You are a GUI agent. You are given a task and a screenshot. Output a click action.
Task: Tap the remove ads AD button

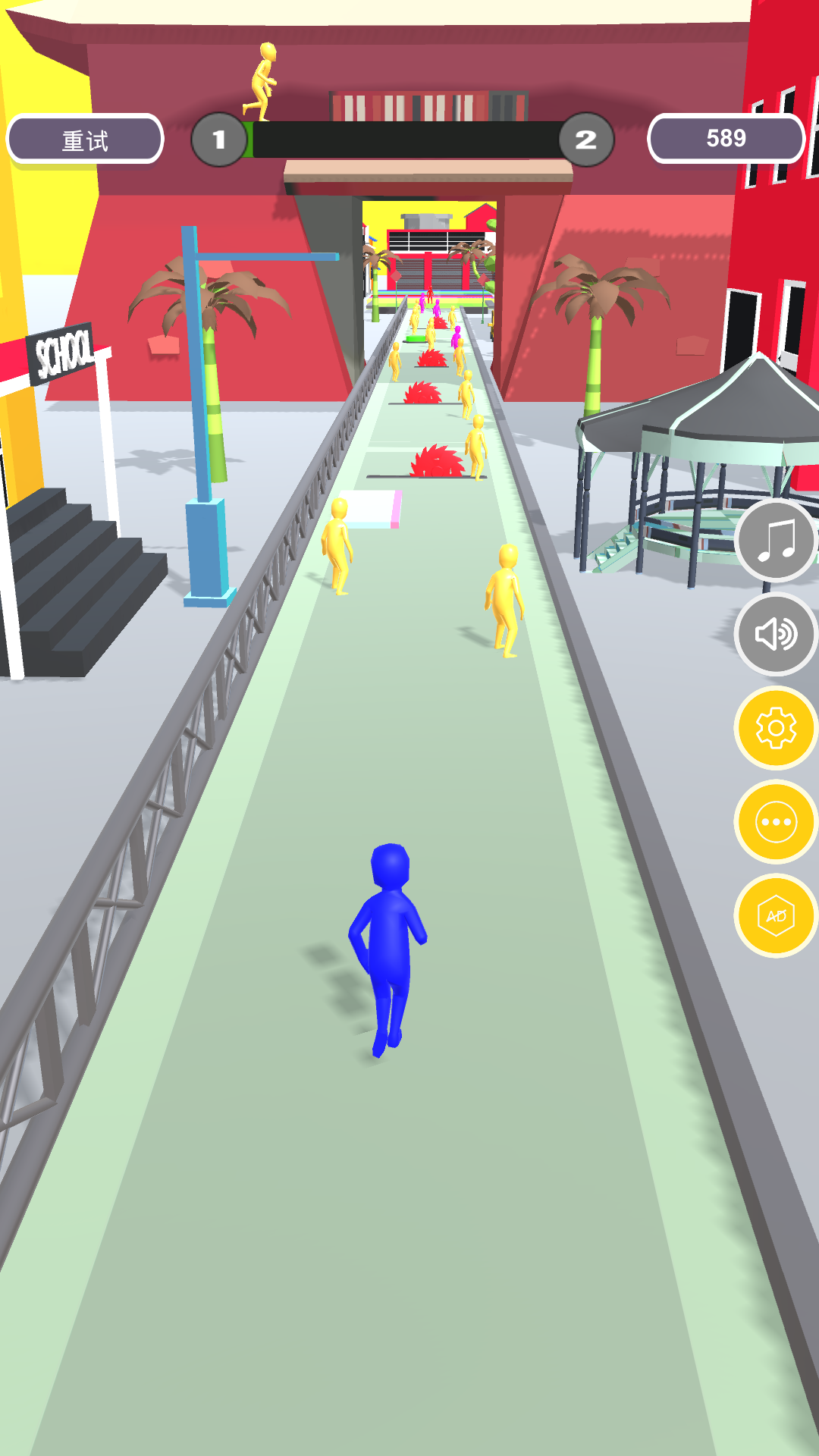(775, 916)
